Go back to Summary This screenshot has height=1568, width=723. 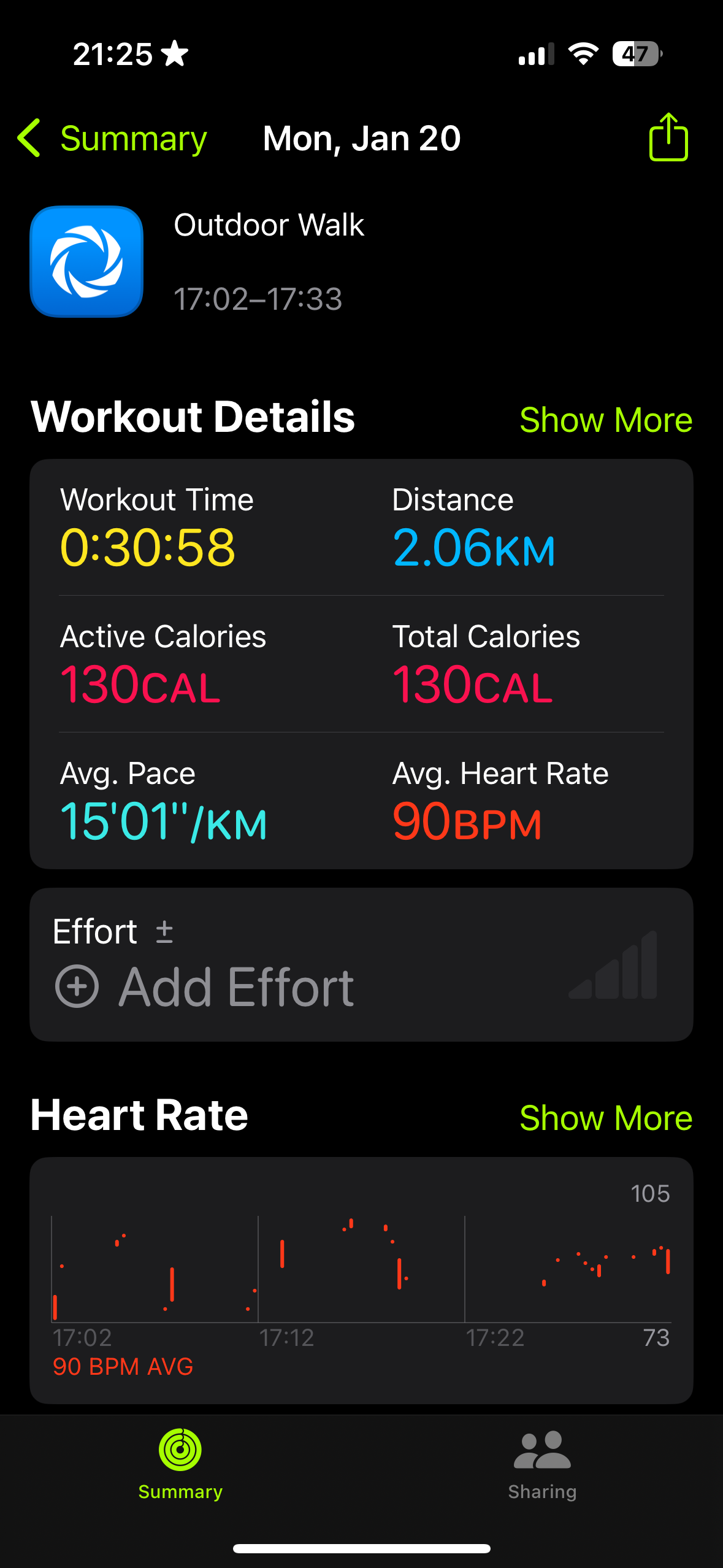click(x=113, y=139)
